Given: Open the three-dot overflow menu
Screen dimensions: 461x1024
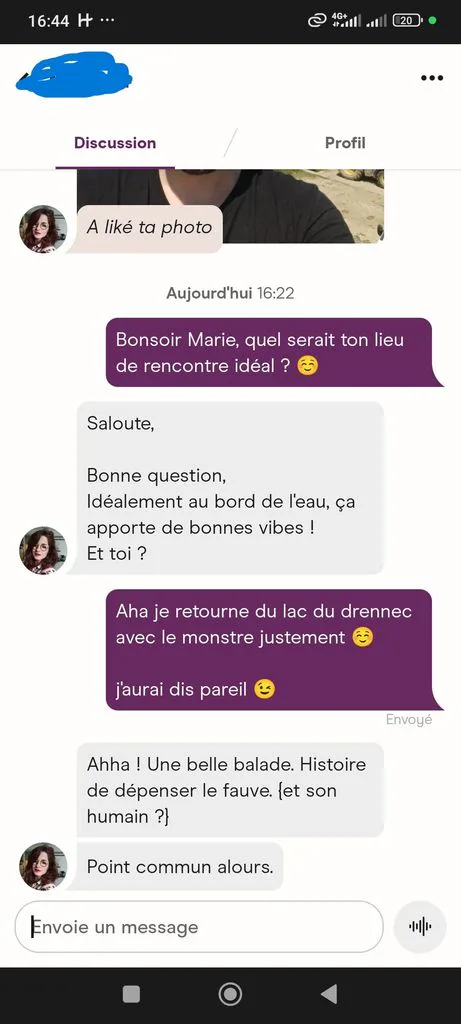Looking at the screenshot, I should (x=432, y=78).
